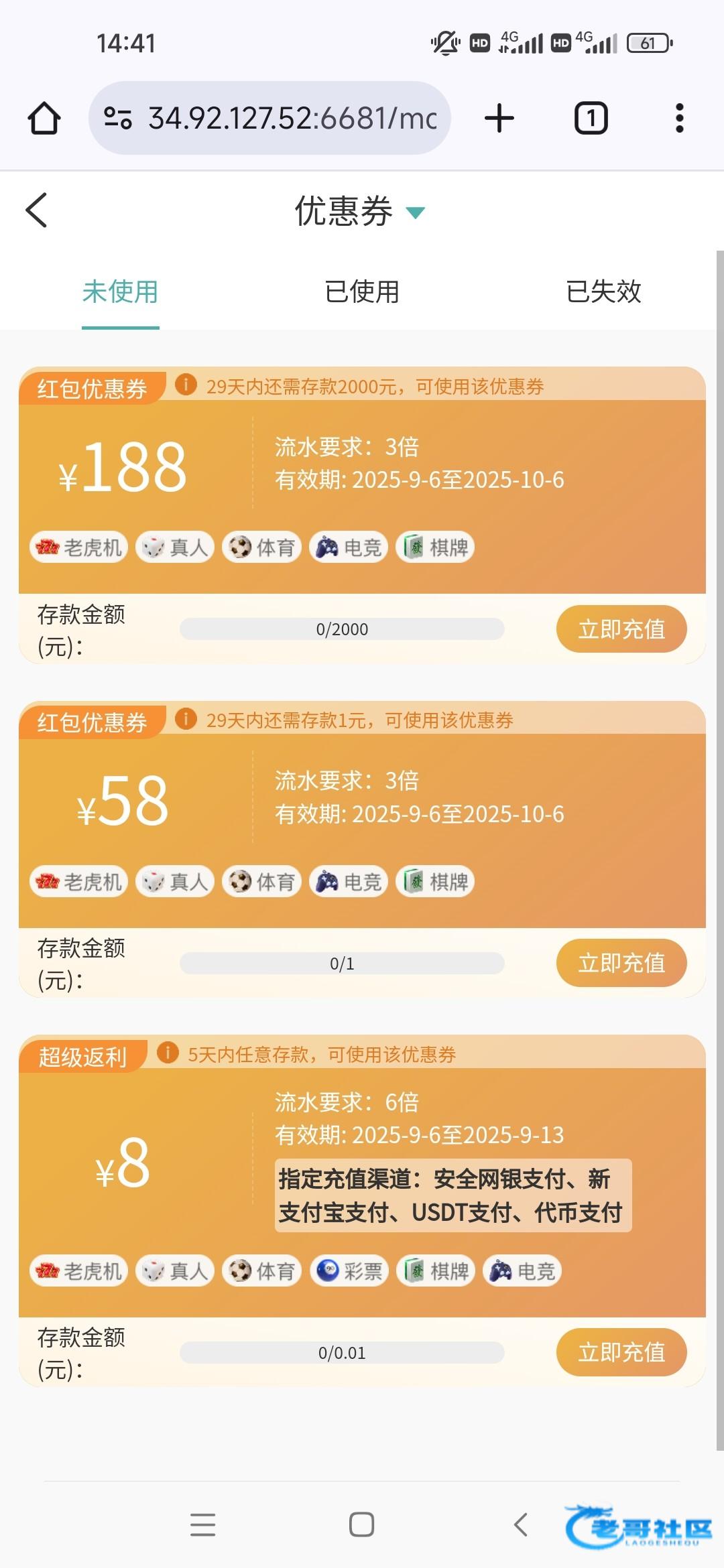Switch to the 已失效 tab
Viewport: 724px width, 1568px height.
(x=603, y=292)
